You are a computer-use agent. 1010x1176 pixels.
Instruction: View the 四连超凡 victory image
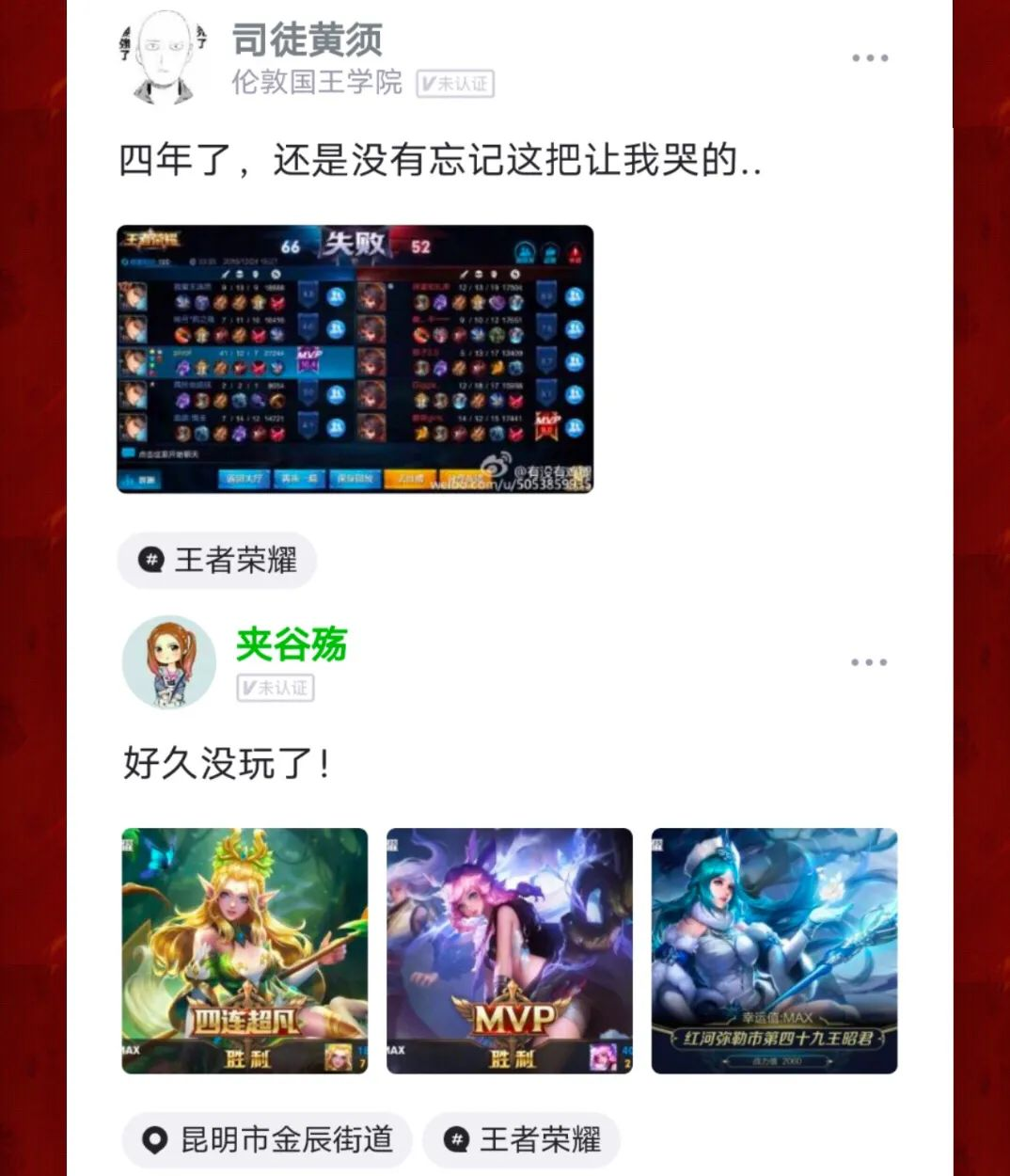(x=245, y=950)
